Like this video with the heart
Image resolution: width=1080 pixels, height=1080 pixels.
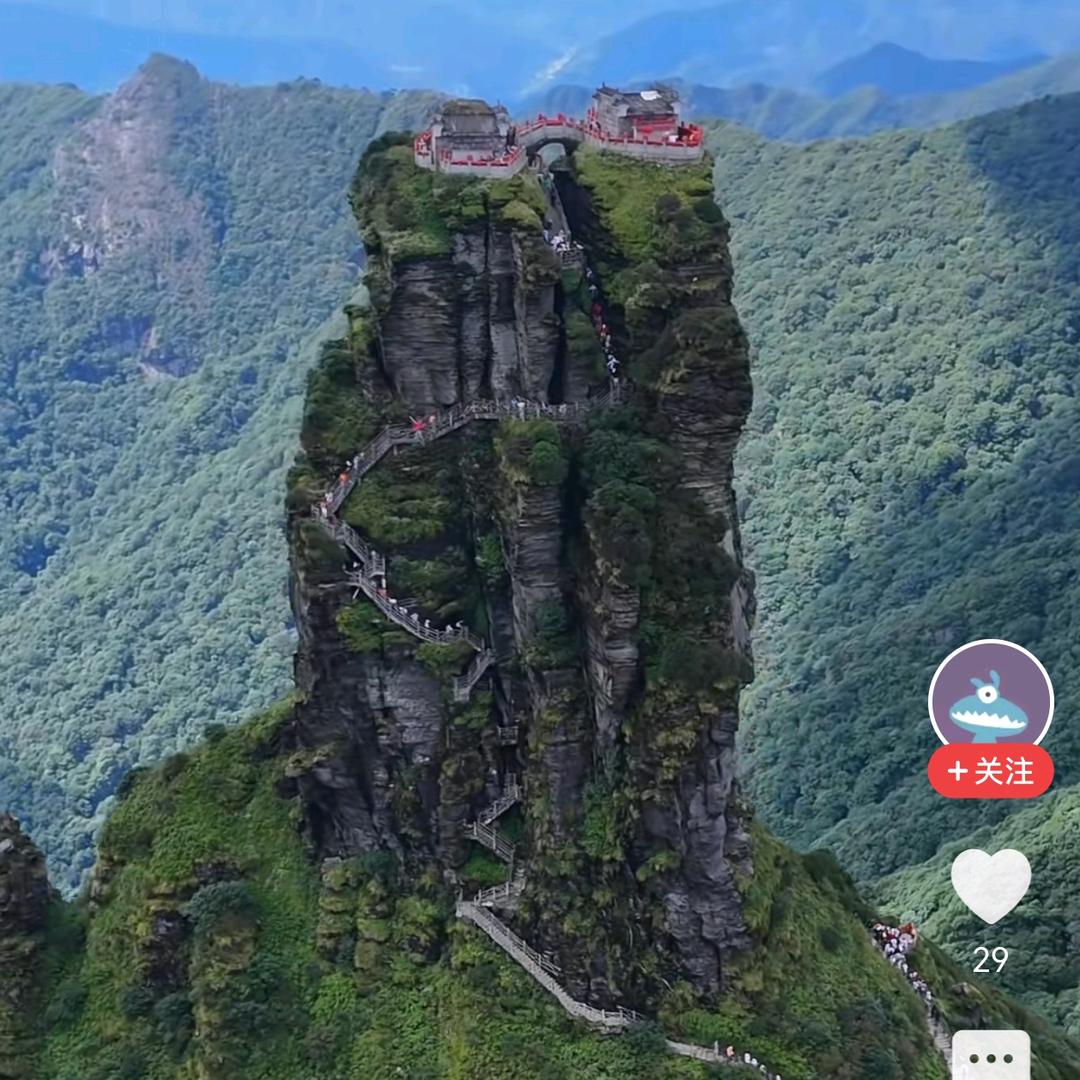pyautogui.click(x=990, y=884)
